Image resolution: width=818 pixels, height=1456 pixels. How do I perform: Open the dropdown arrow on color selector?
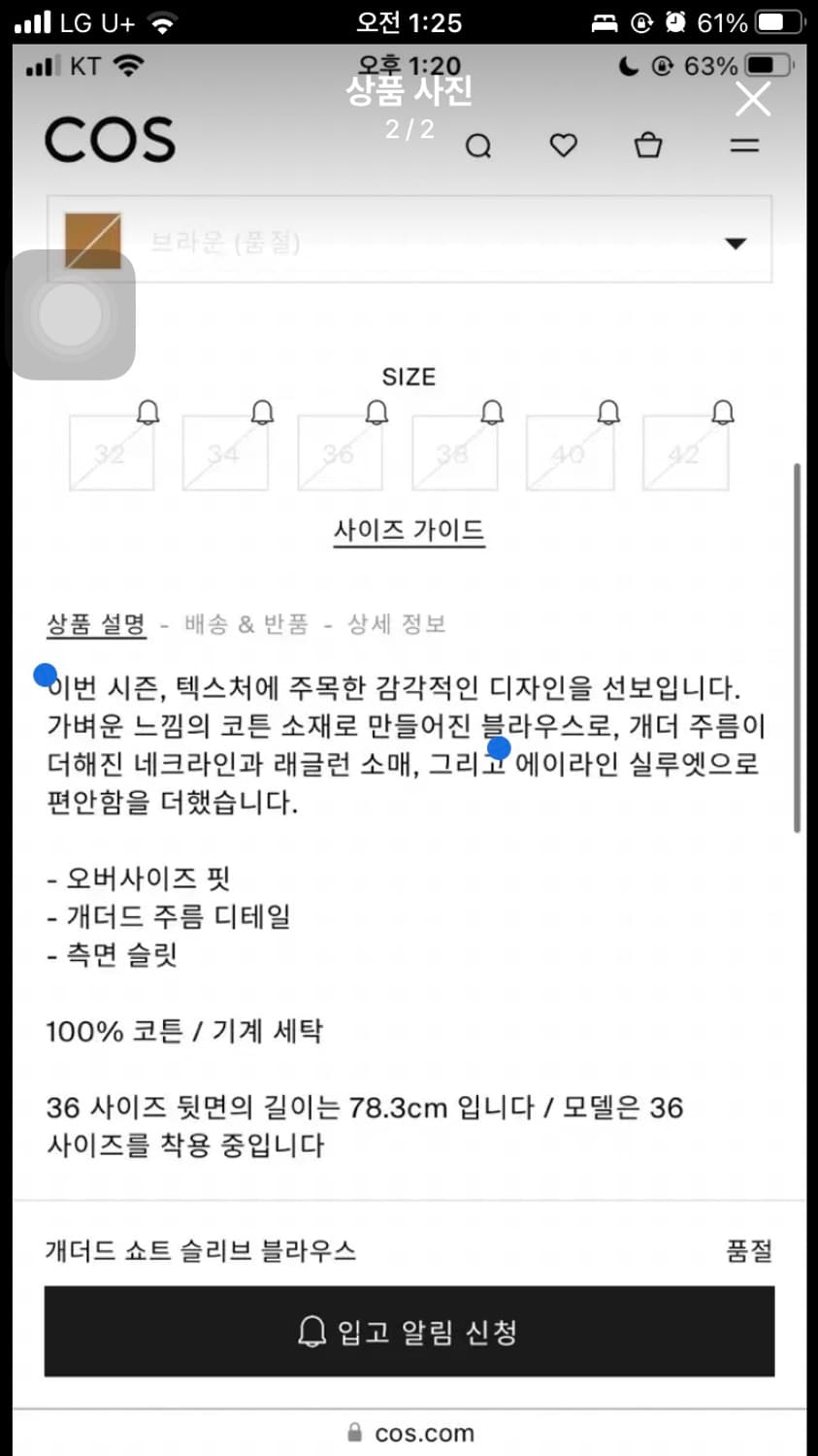[x=736, y=245]
